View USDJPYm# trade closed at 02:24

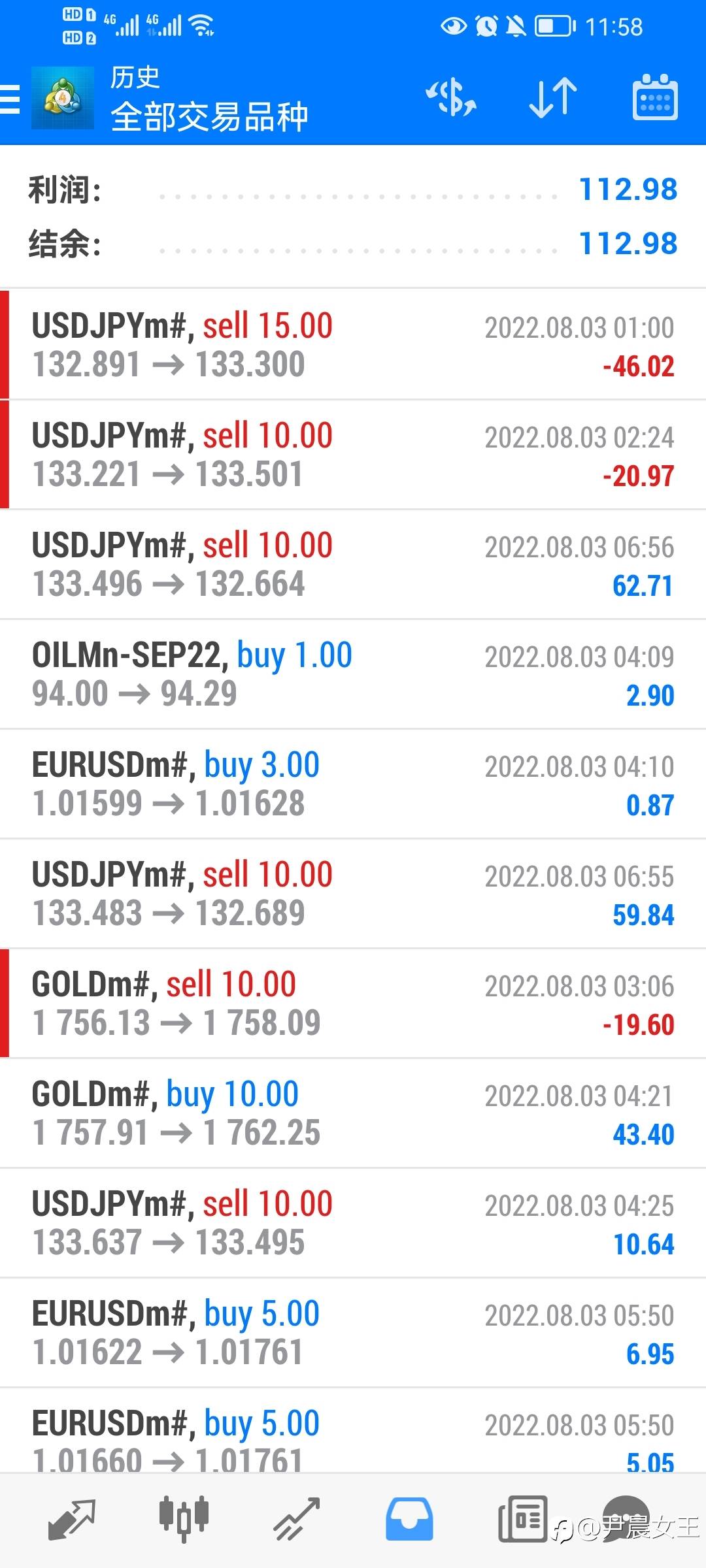(x=353, y=455)
